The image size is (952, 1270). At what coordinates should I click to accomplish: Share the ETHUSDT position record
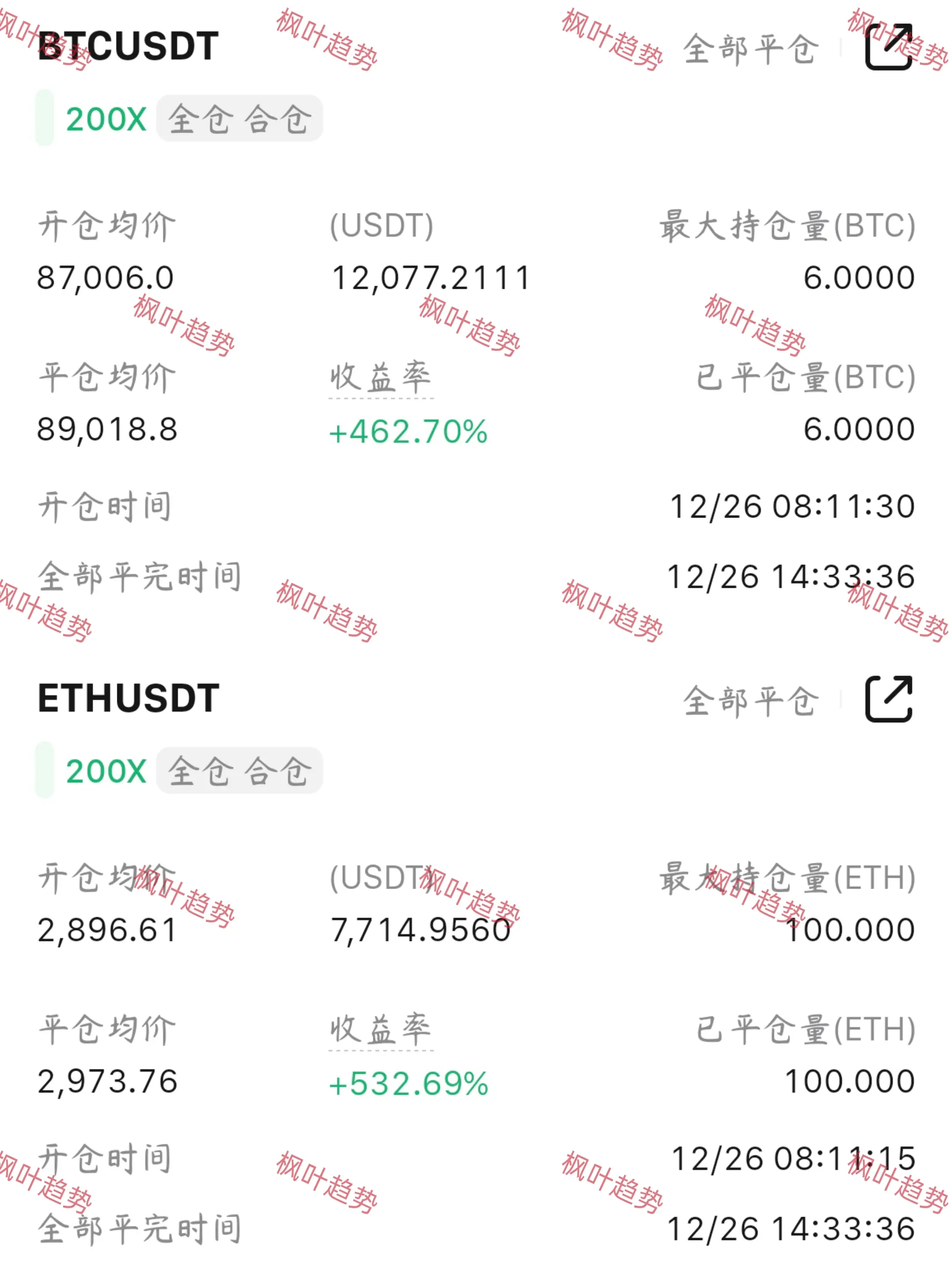click(x=888, y=699)
